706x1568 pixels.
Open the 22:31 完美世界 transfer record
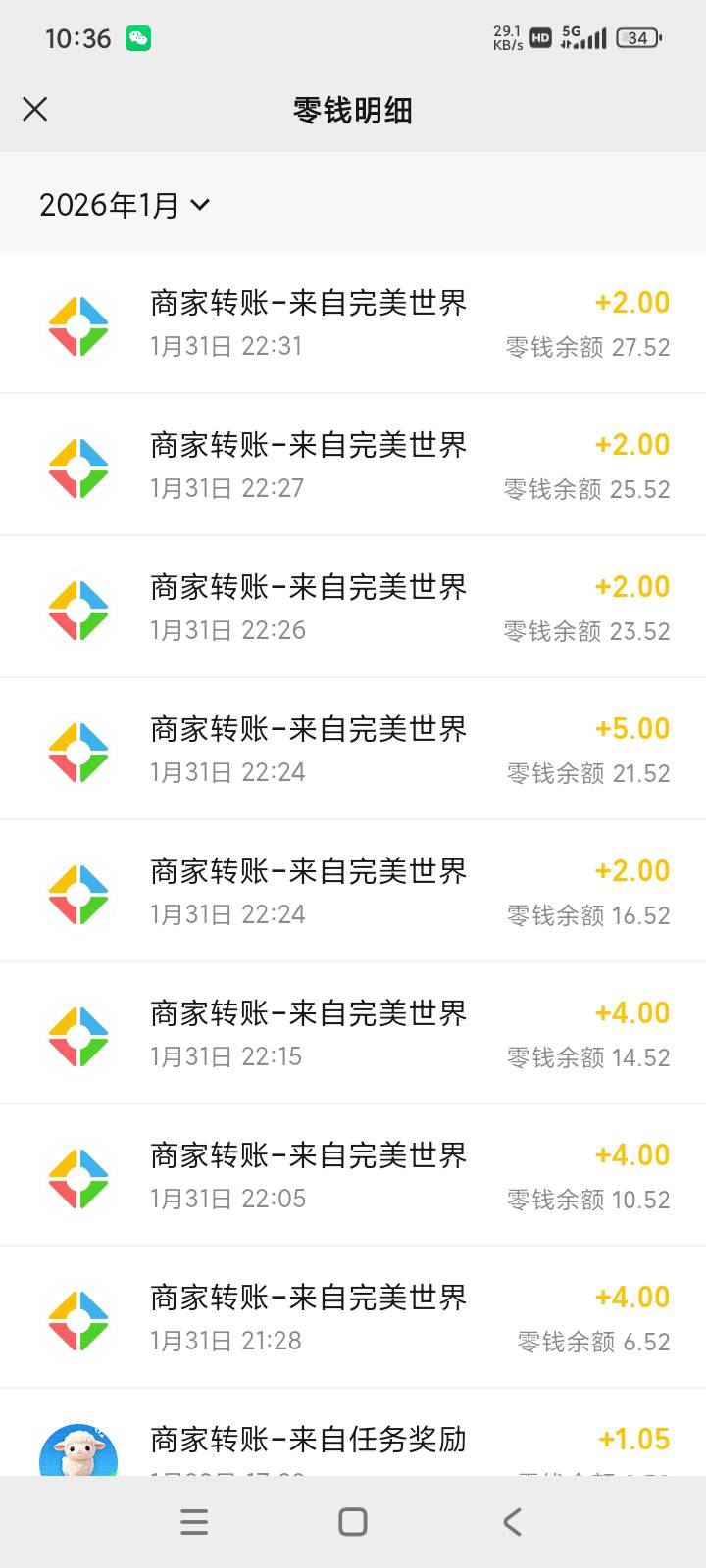pyautogui.click(x=353, y=323)
